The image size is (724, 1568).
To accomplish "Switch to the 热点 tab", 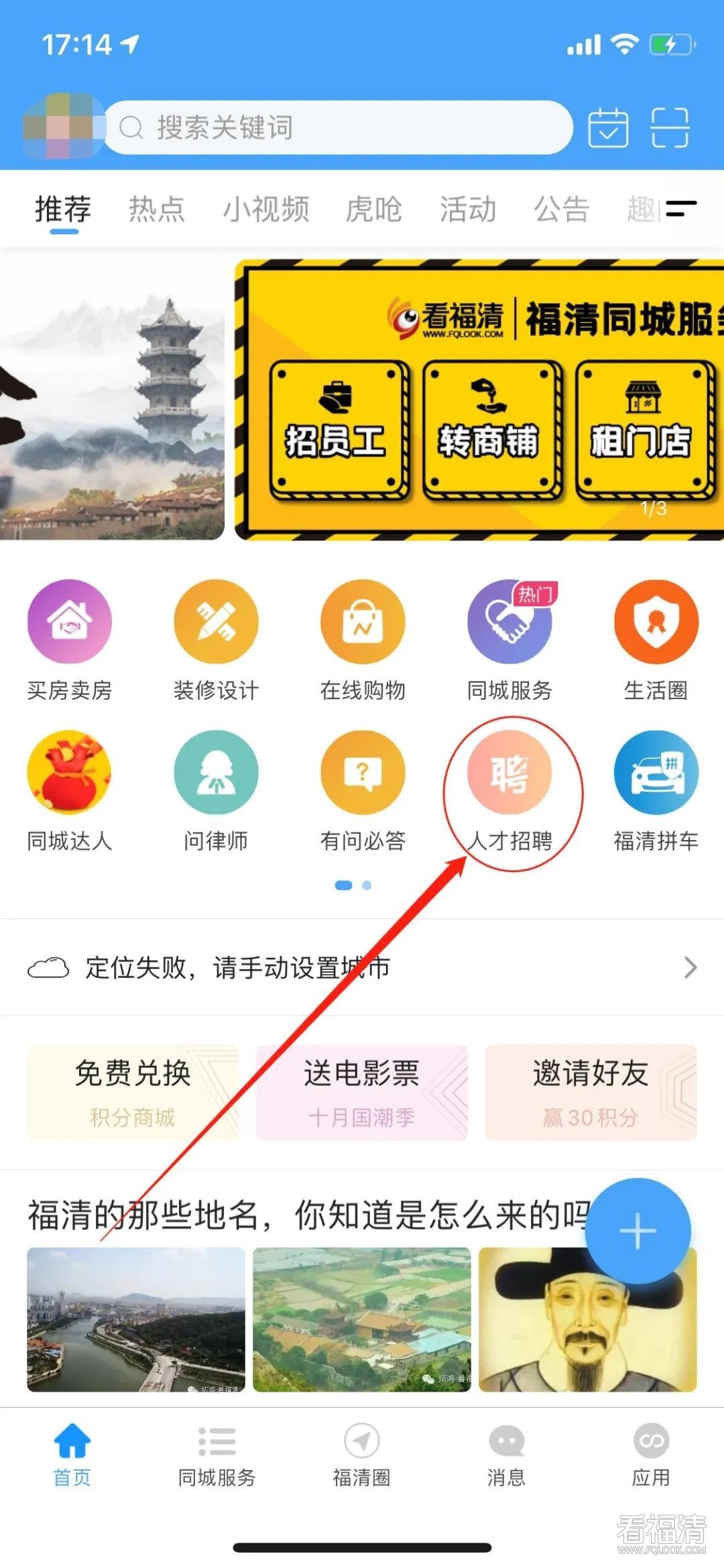I will pos(156,209).
